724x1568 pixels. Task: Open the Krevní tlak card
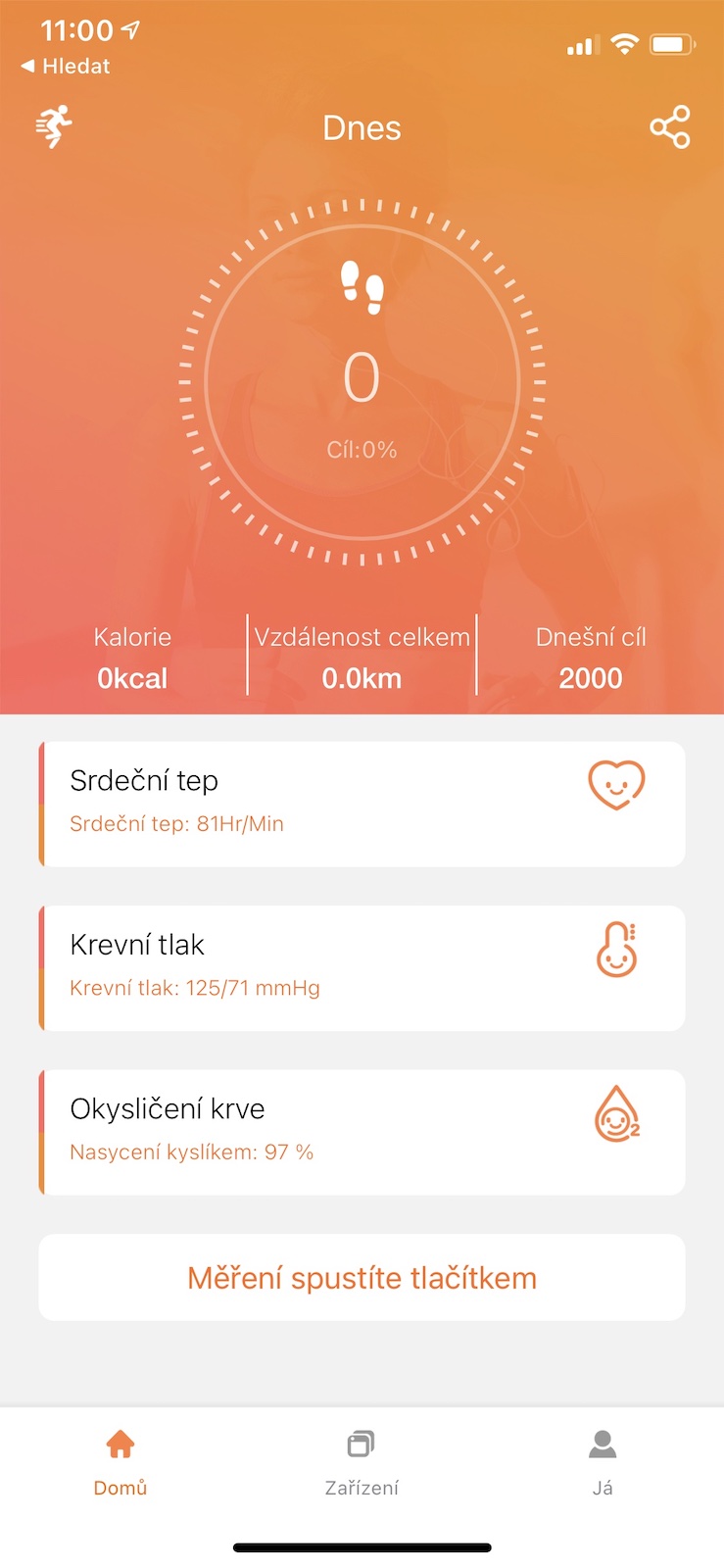[362, 967]
